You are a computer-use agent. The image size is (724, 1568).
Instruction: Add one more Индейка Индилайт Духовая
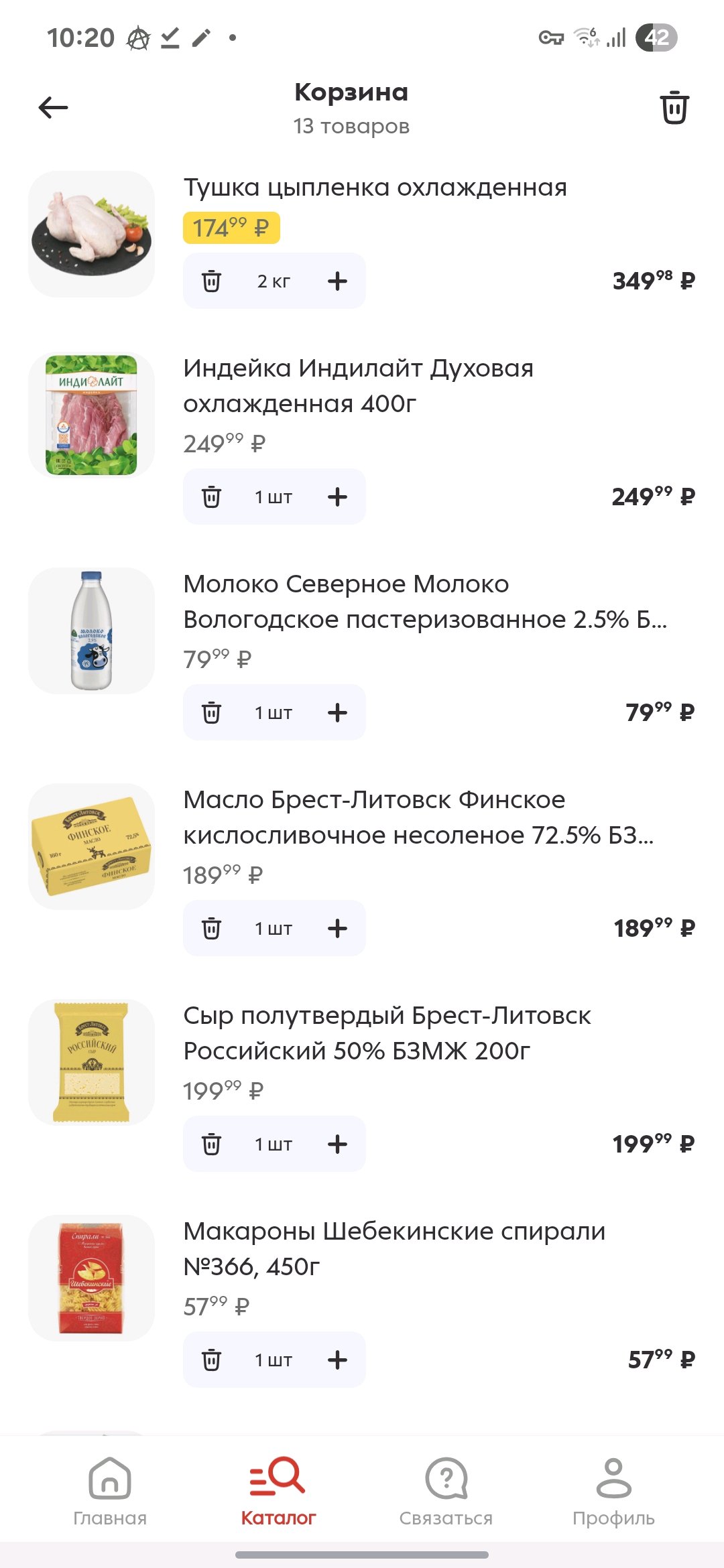pyautogui.click(x=337, y=497)
